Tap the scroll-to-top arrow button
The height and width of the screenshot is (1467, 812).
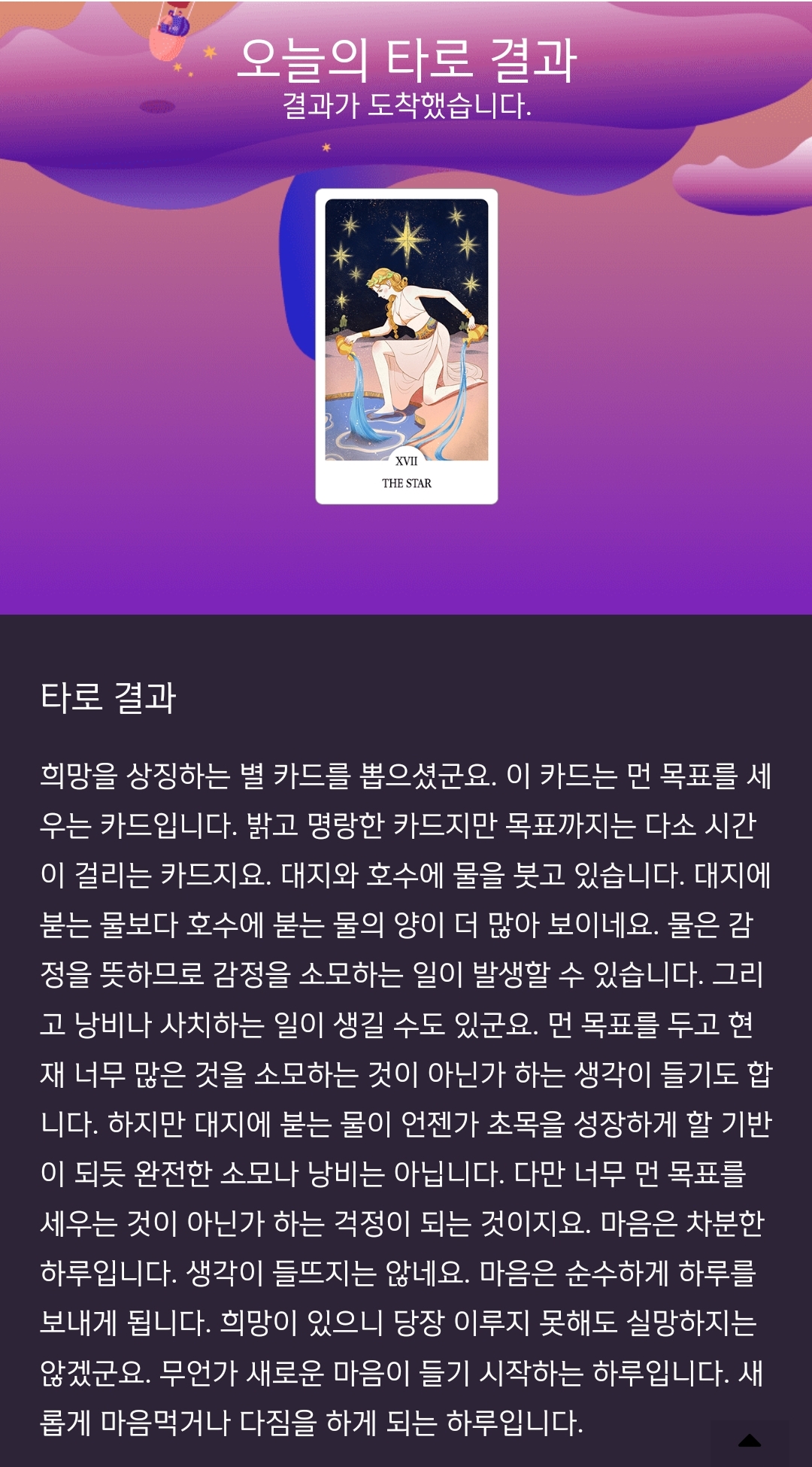point(750,1441)
